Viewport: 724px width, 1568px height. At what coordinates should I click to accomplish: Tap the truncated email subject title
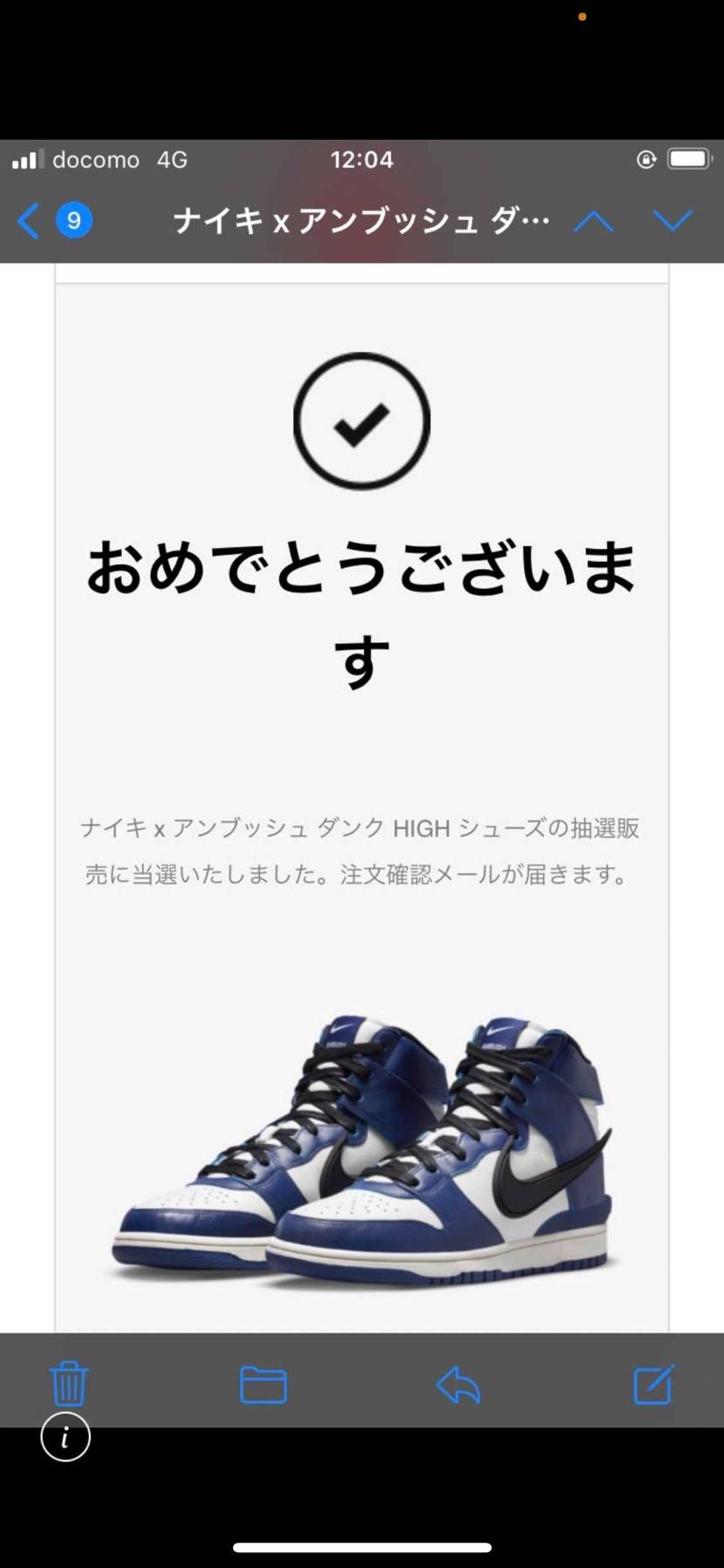(362, 221)
